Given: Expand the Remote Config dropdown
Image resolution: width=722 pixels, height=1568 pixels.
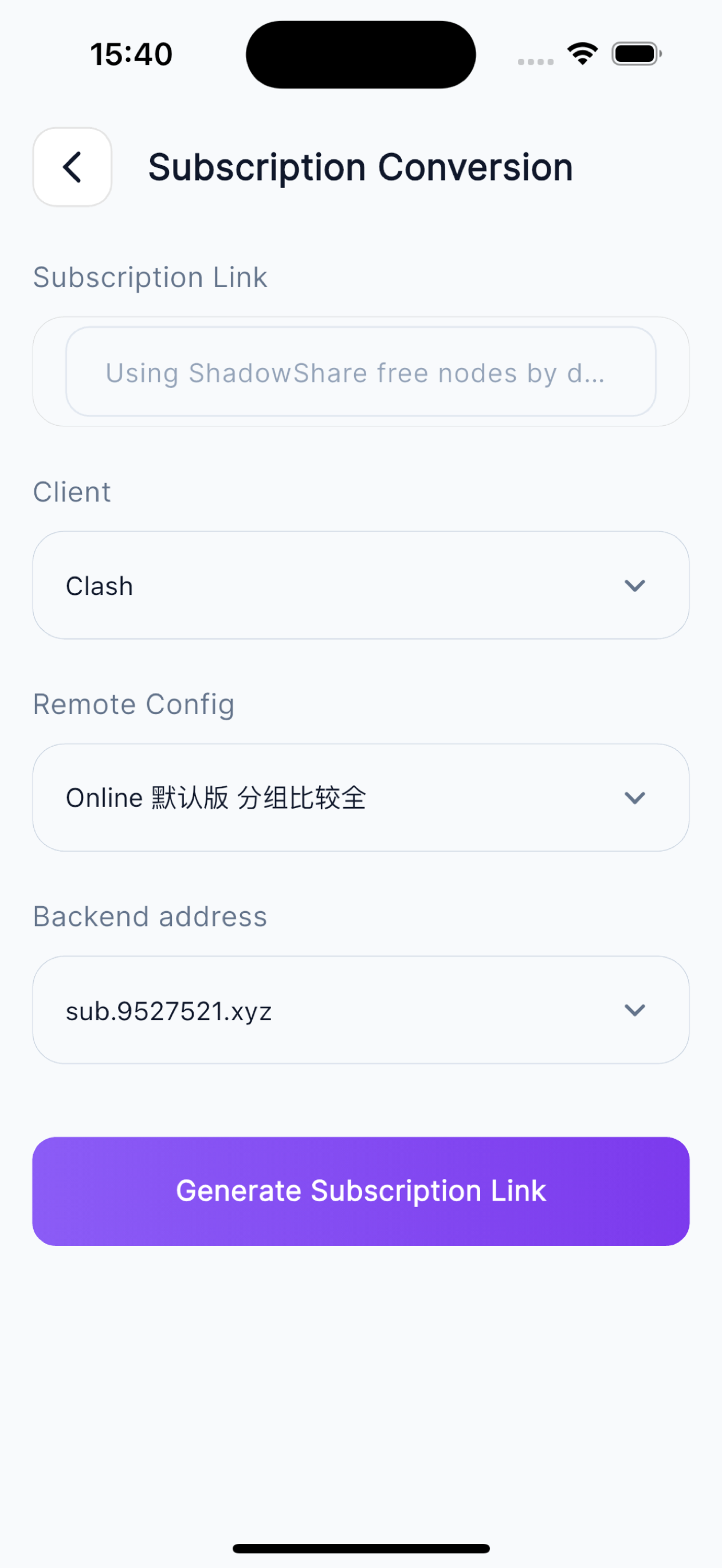Looking at the screenshot, I should click(360, 797).
